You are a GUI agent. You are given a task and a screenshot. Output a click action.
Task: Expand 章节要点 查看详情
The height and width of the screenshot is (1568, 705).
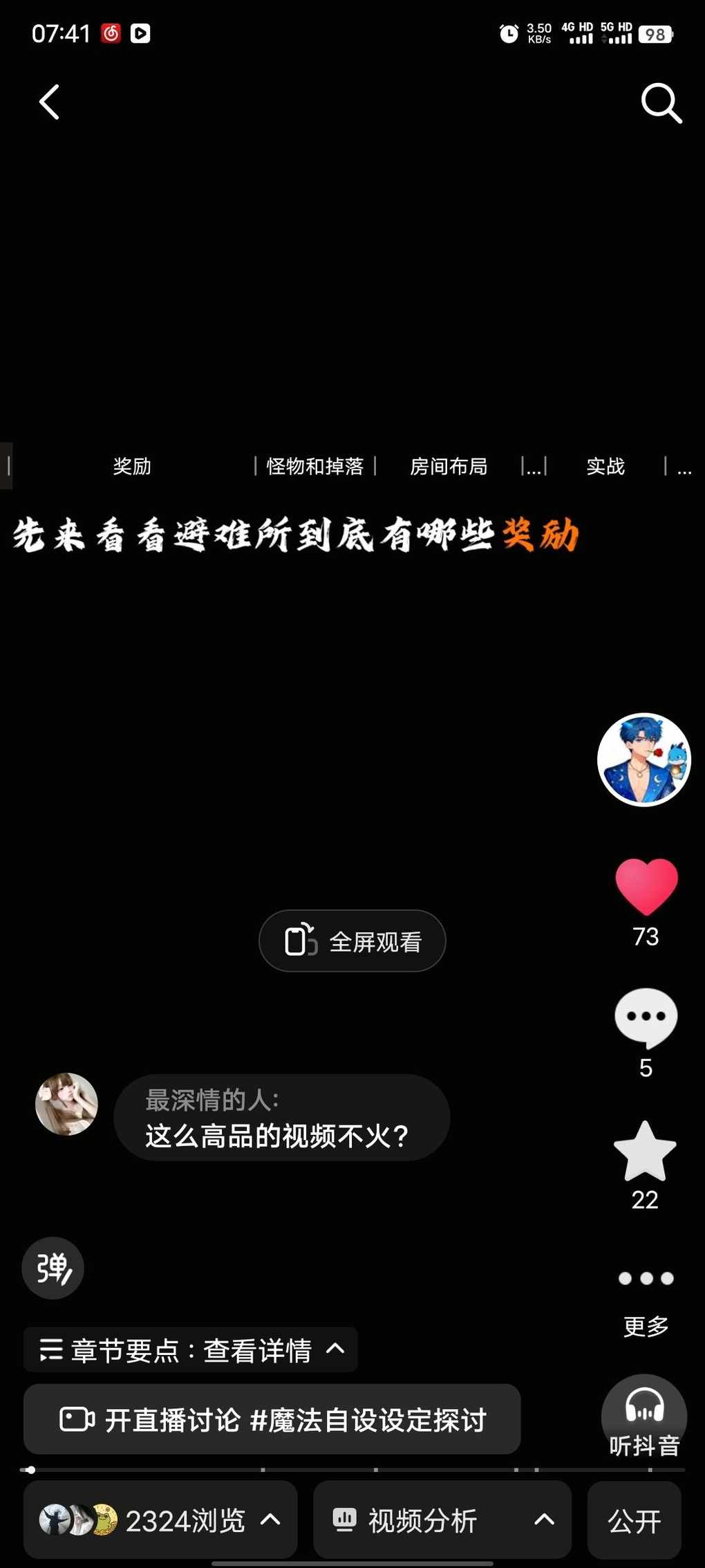191,1349
